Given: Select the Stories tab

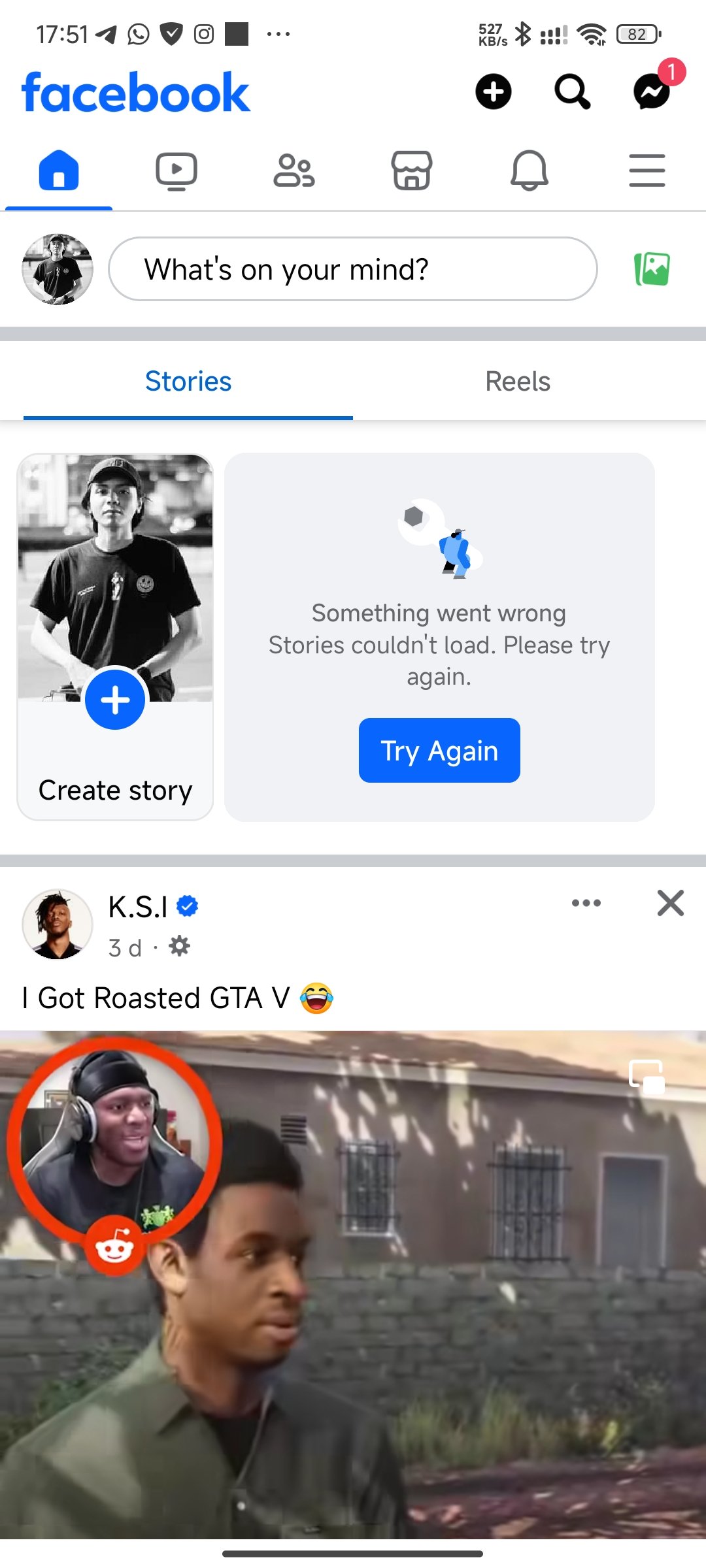Looking at the screenshot, I should coord(188,381).
